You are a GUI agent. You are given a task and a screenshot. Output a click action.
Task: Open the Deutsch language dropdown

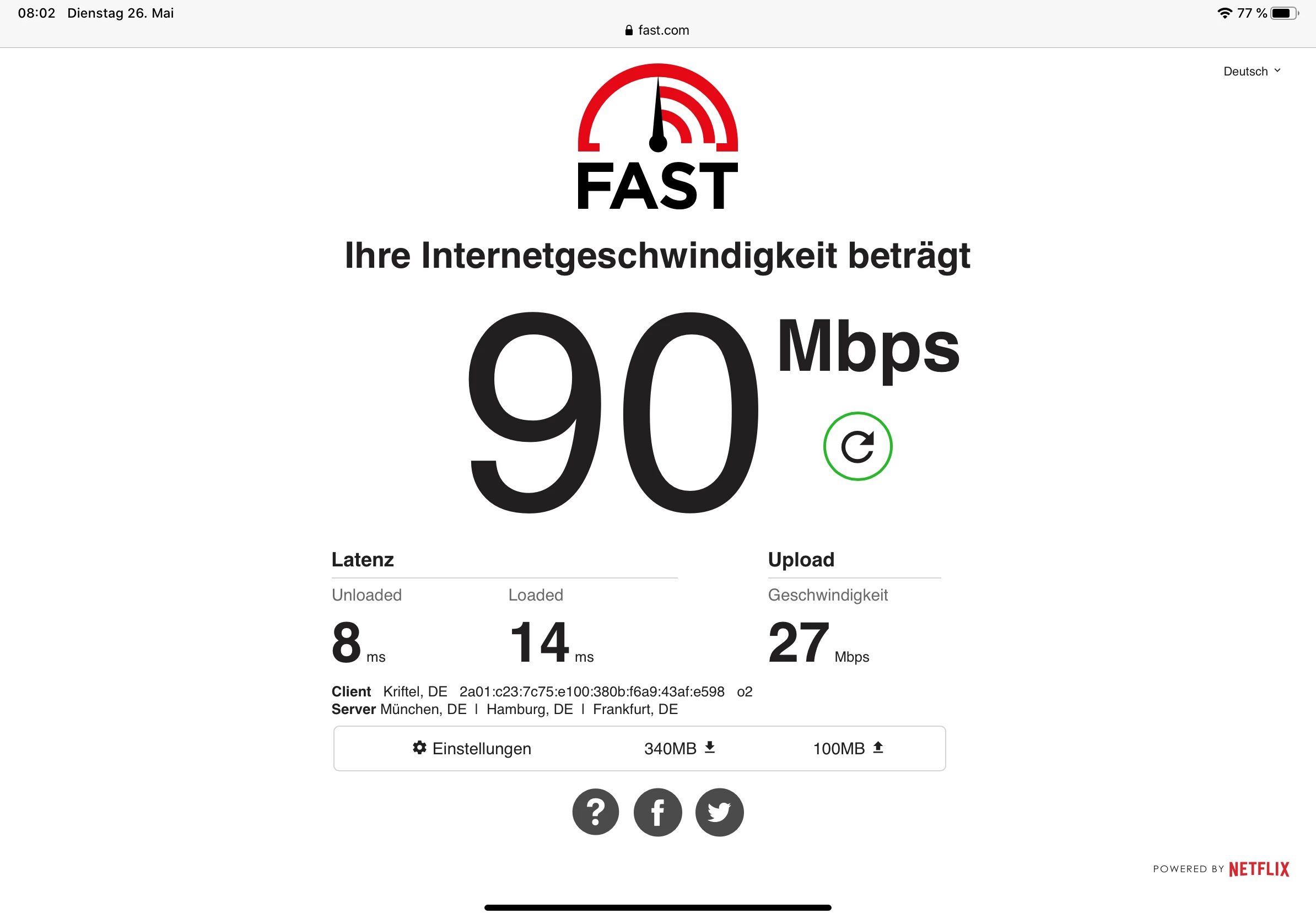pos(1251,72)
